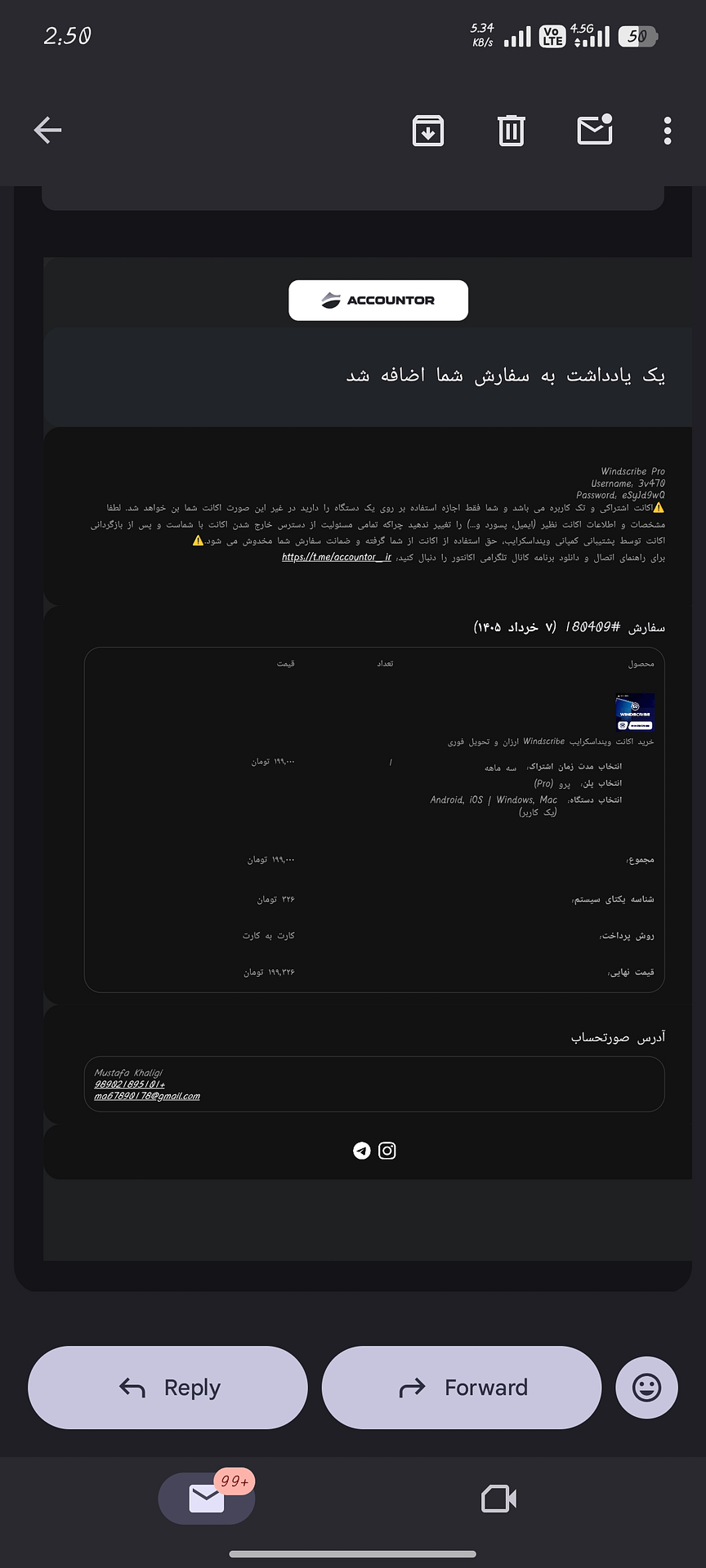Reply to this email
Image resolution: width=706 pixels, height=1568 pixels.
168,1388
